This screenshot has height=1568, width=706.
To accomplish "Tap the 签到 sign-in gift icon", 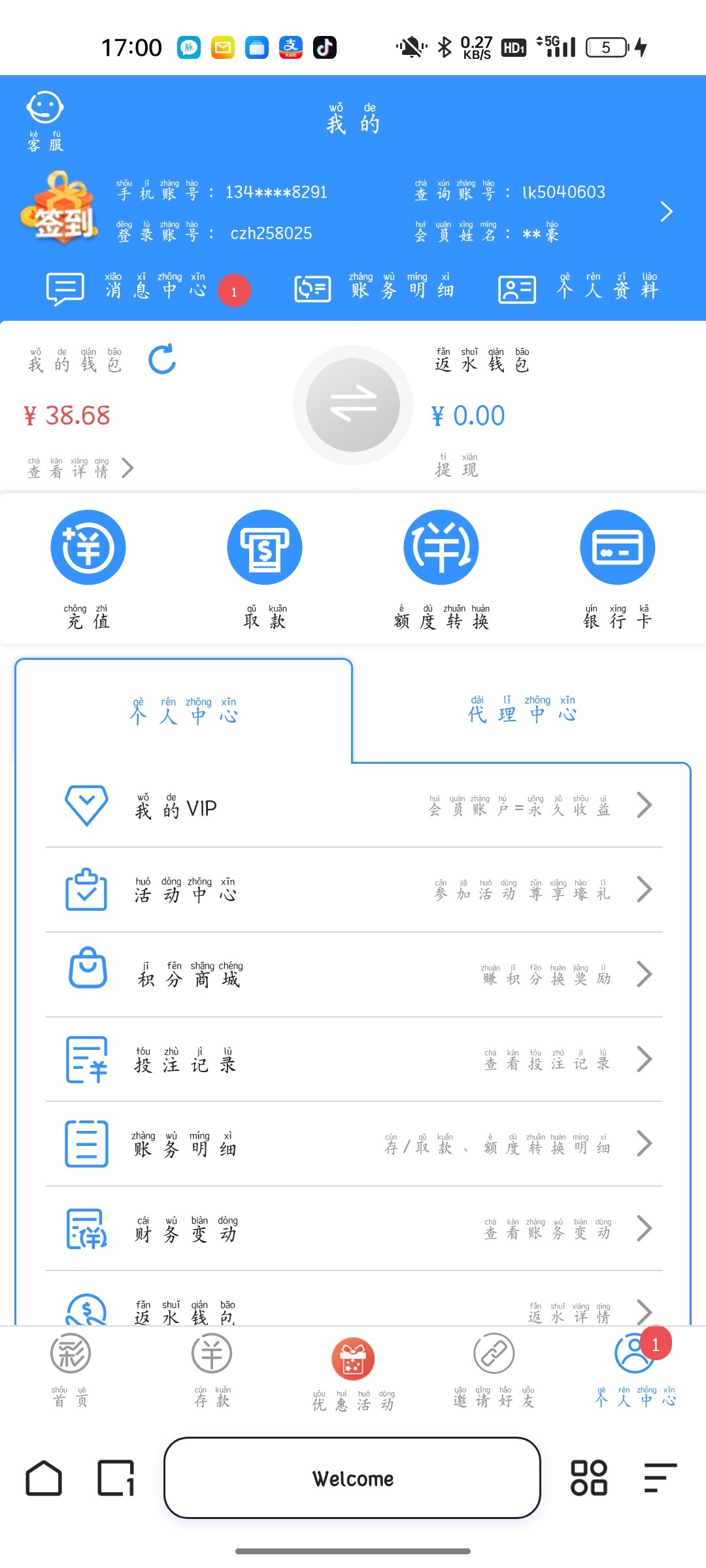I will [60, 209].
